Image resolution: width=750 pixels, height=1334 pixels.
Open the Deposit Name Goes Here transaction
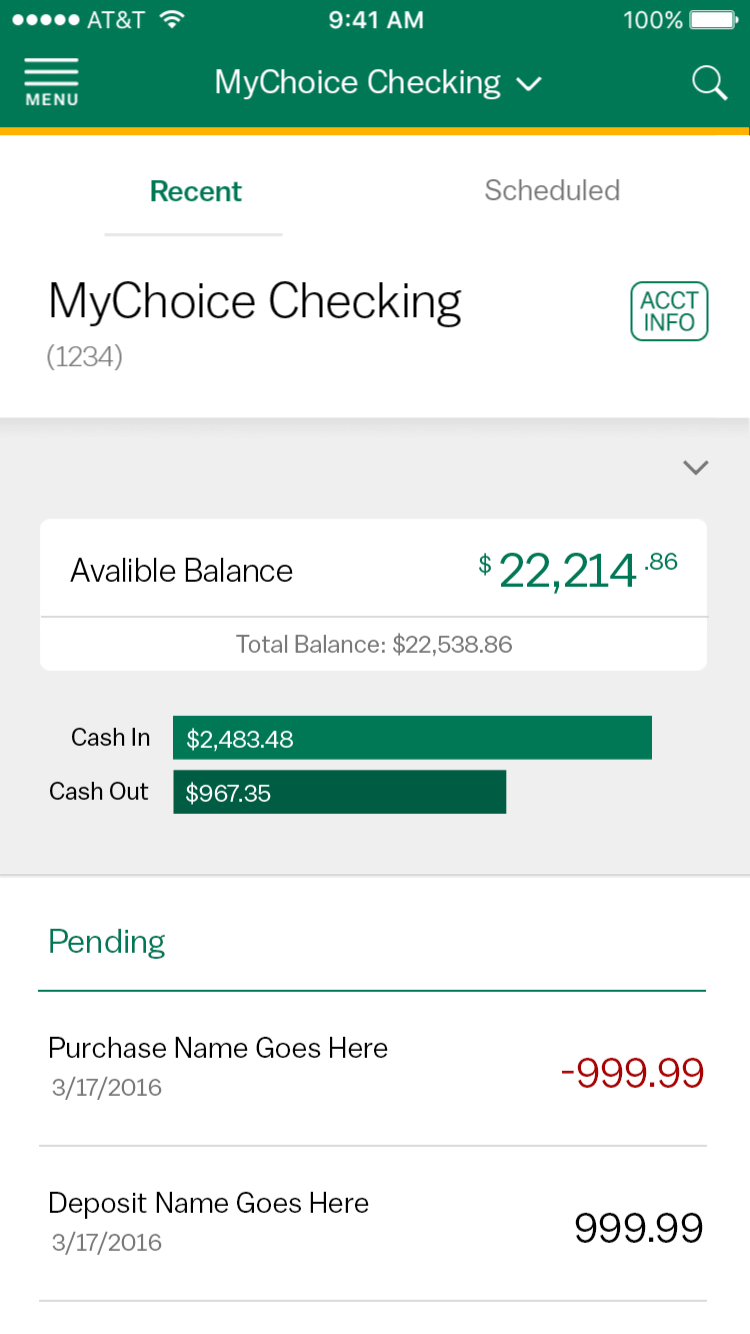(x=373, y=1224)
